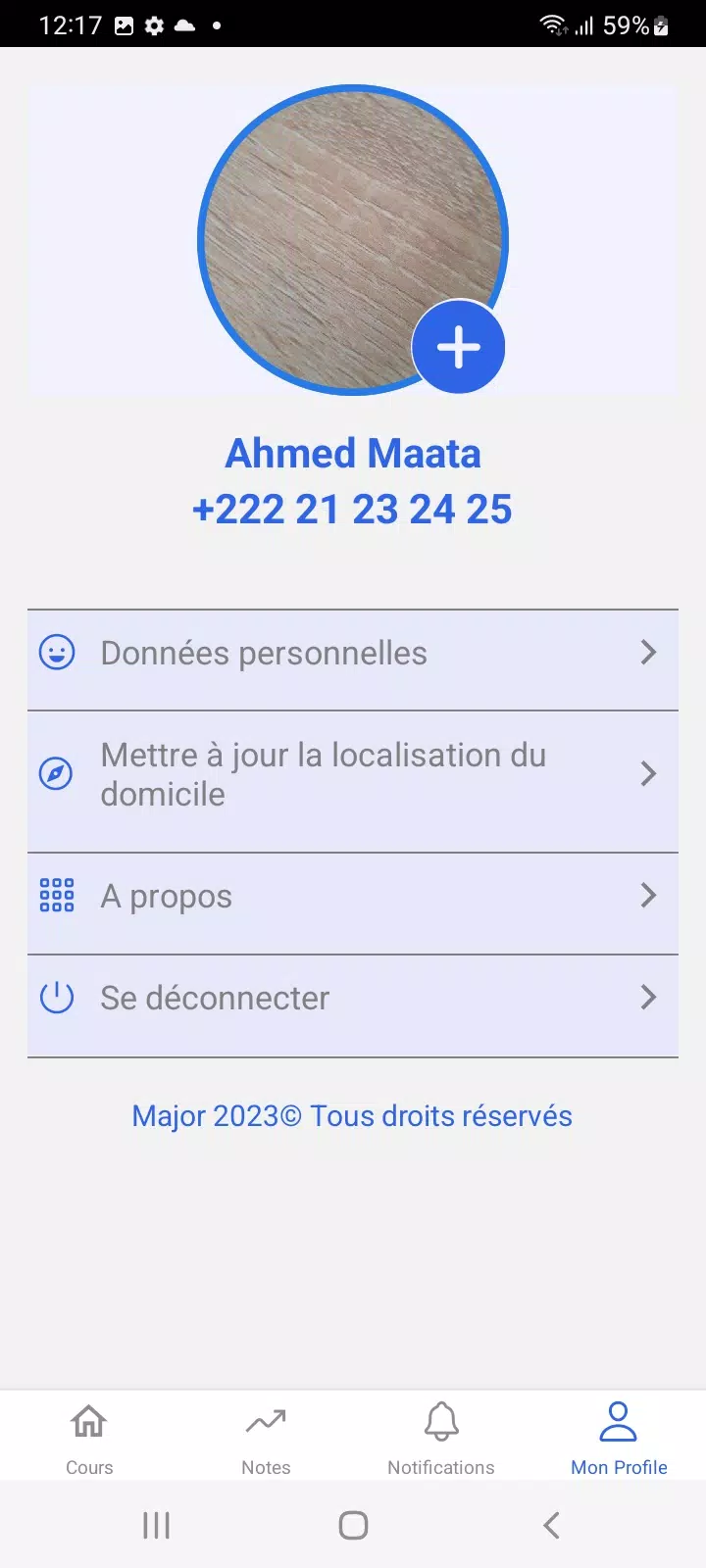Open the Notifications tab
This screenshot has height=1568, width=706.
[441, 1437]
